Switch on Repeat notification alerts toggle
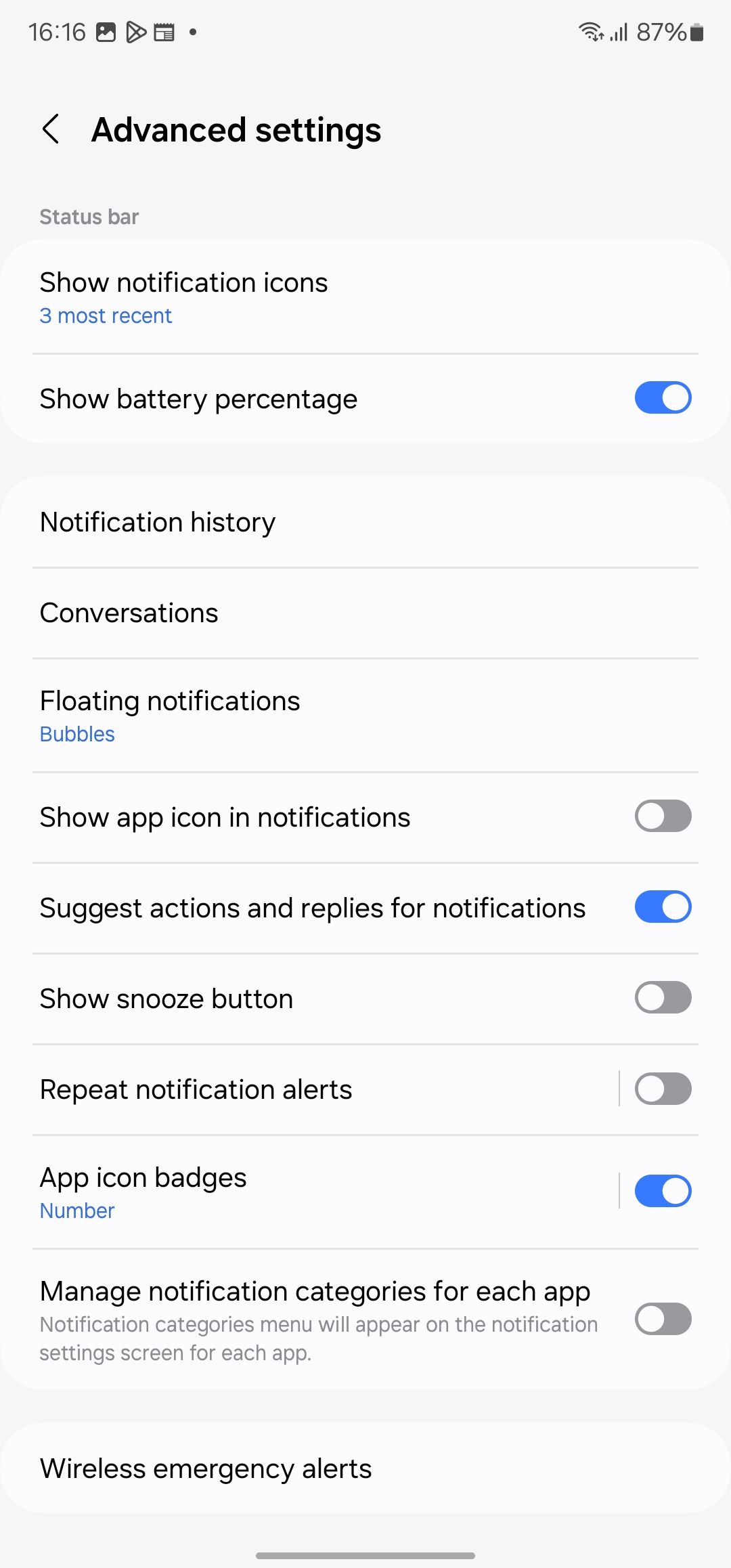Screen dimensions: 731x1568 pos(662,1089)
